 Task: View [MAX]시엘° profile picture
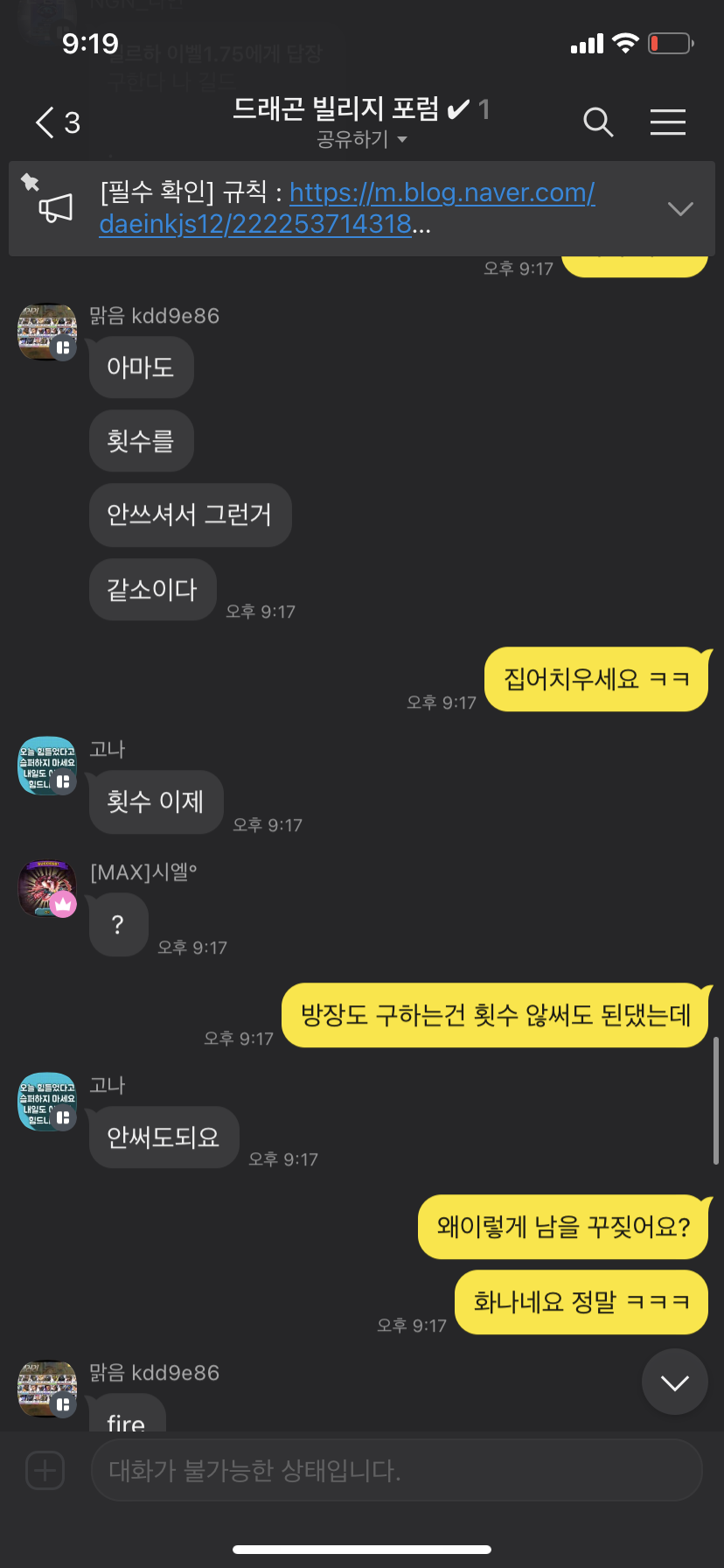(48, 888)
